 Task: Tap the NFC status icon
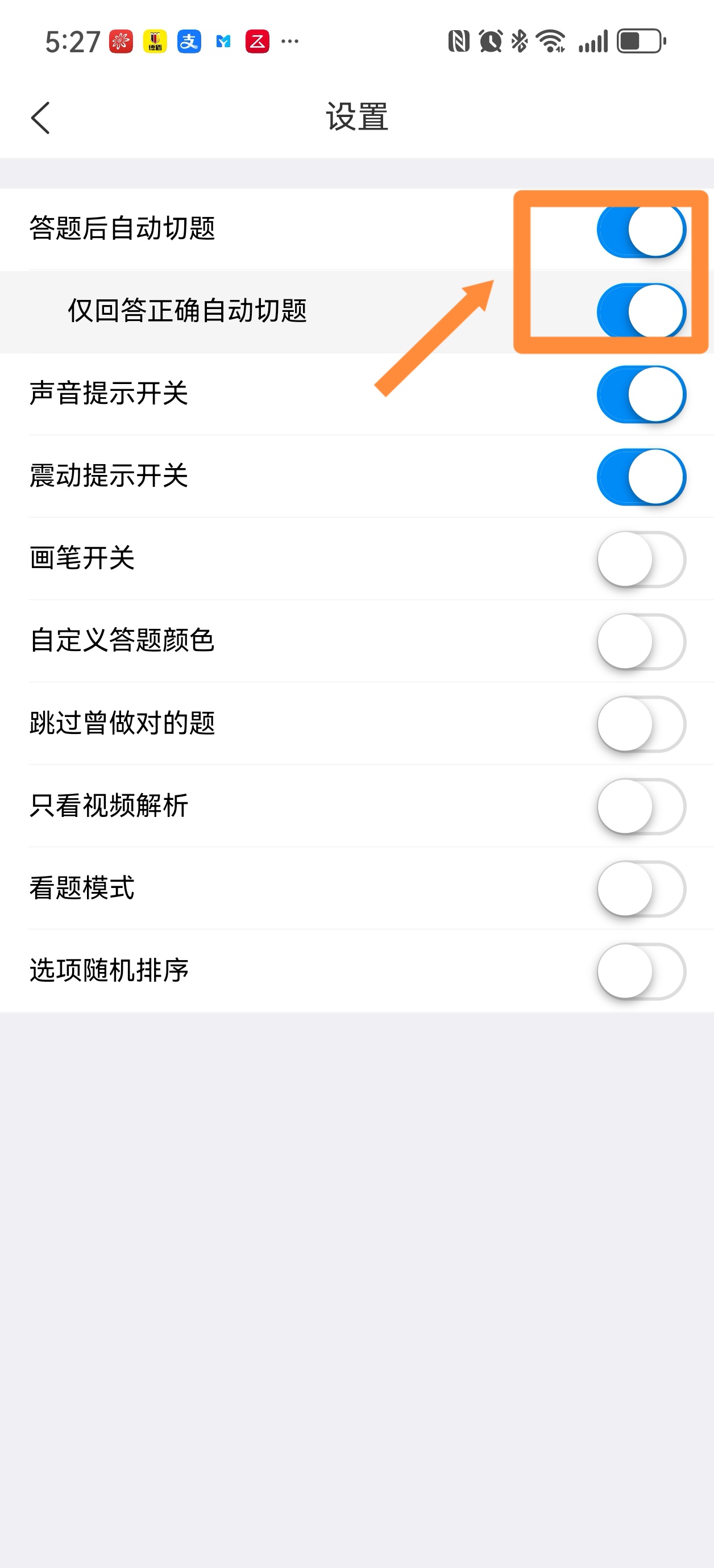click(x=460, y=40)
